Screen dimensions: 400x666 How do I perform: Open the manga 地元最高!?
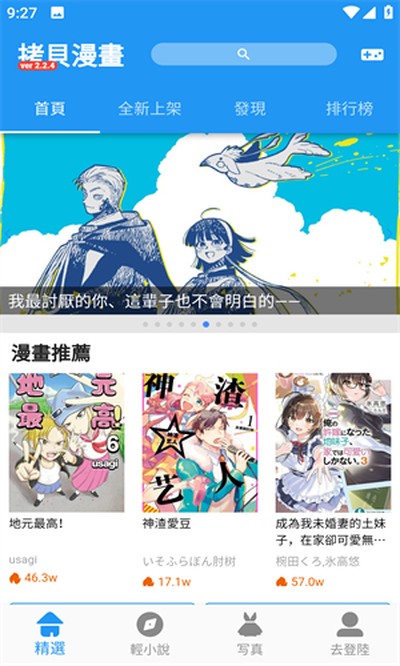point(67,443)
